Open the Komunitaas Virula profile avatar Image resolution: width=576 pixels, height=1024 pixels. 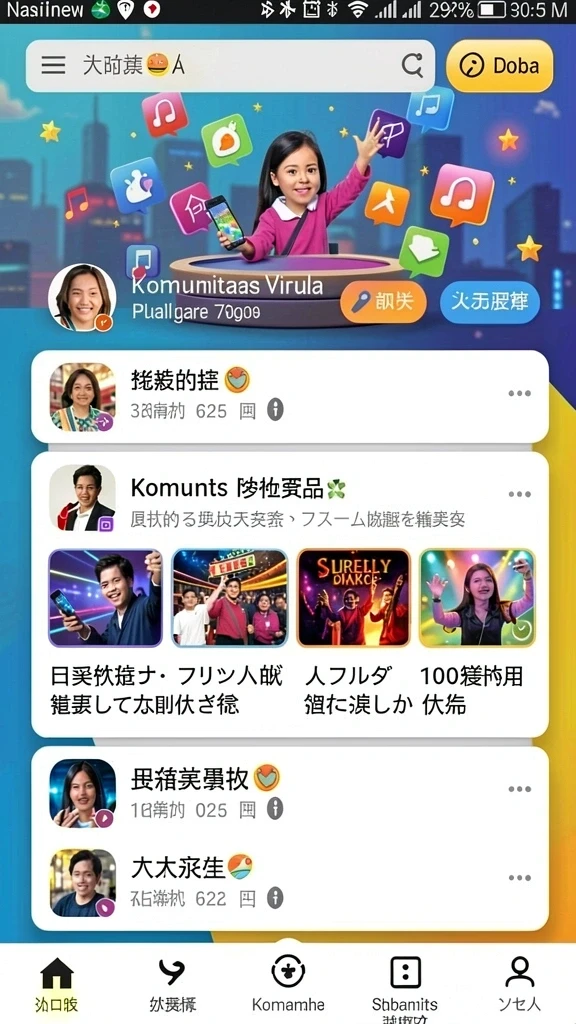coord(82,297)
